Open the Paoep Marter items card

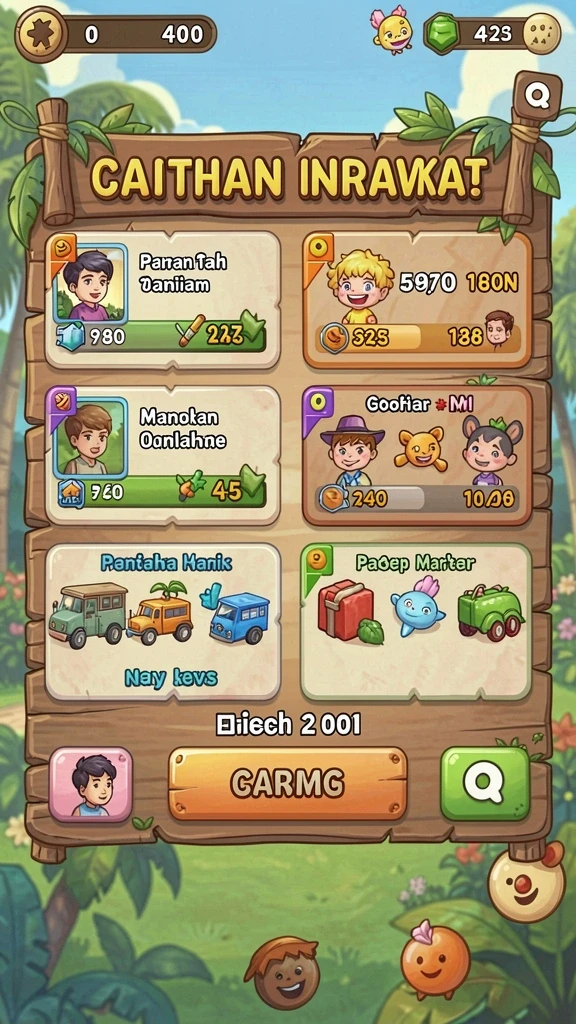click(x=416, y=621)
